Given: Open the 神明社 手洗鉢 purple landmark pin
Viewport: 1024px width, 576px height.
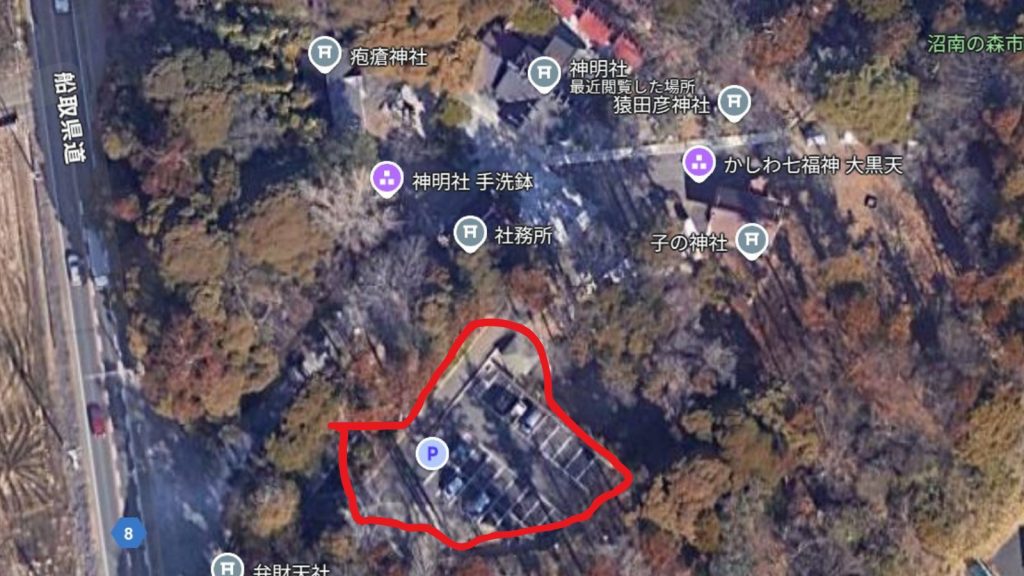Looking at the screenshot, I should pos(385,179).
